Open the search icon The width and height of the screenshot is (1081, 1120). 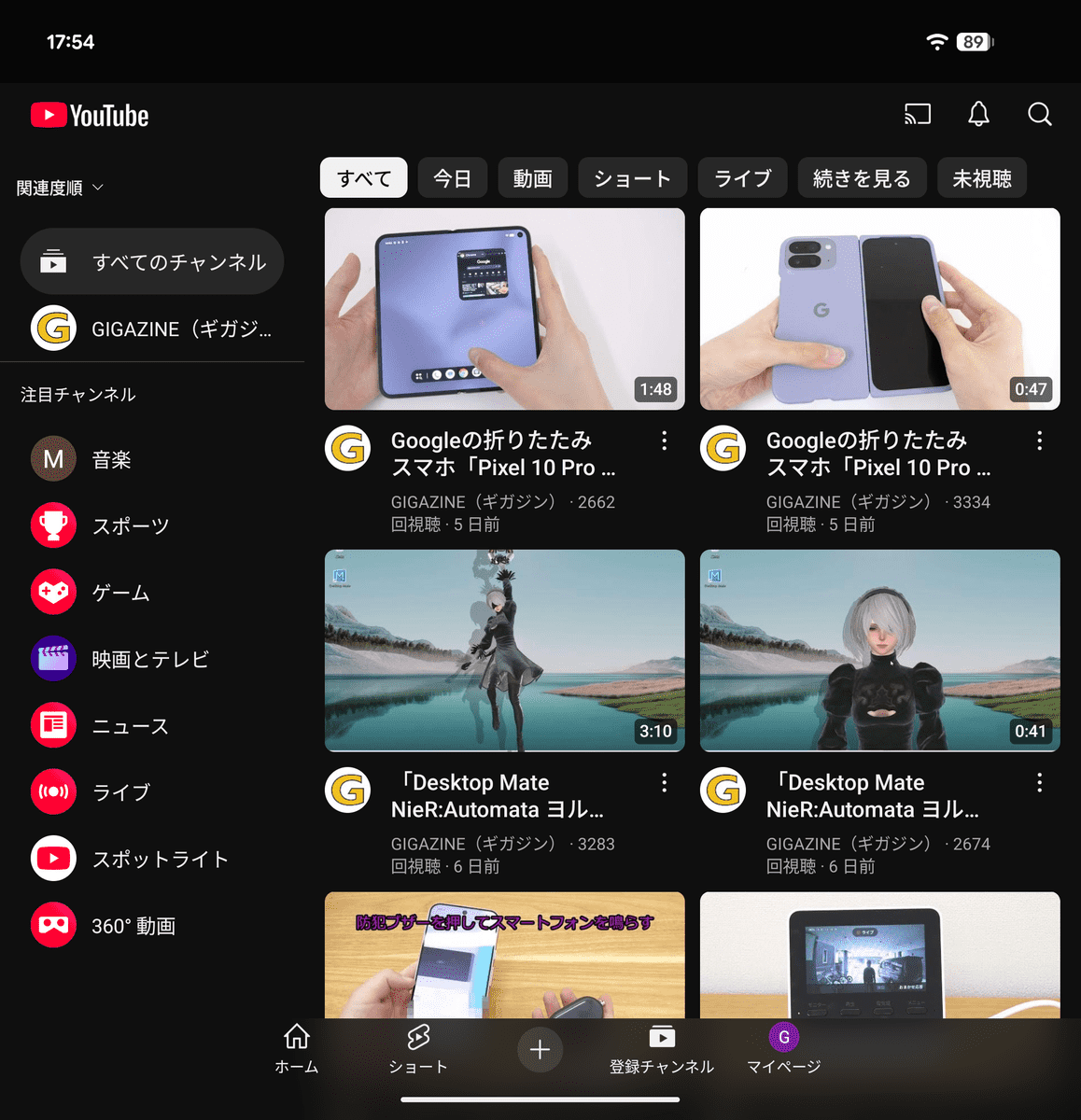pos(1039,115)
